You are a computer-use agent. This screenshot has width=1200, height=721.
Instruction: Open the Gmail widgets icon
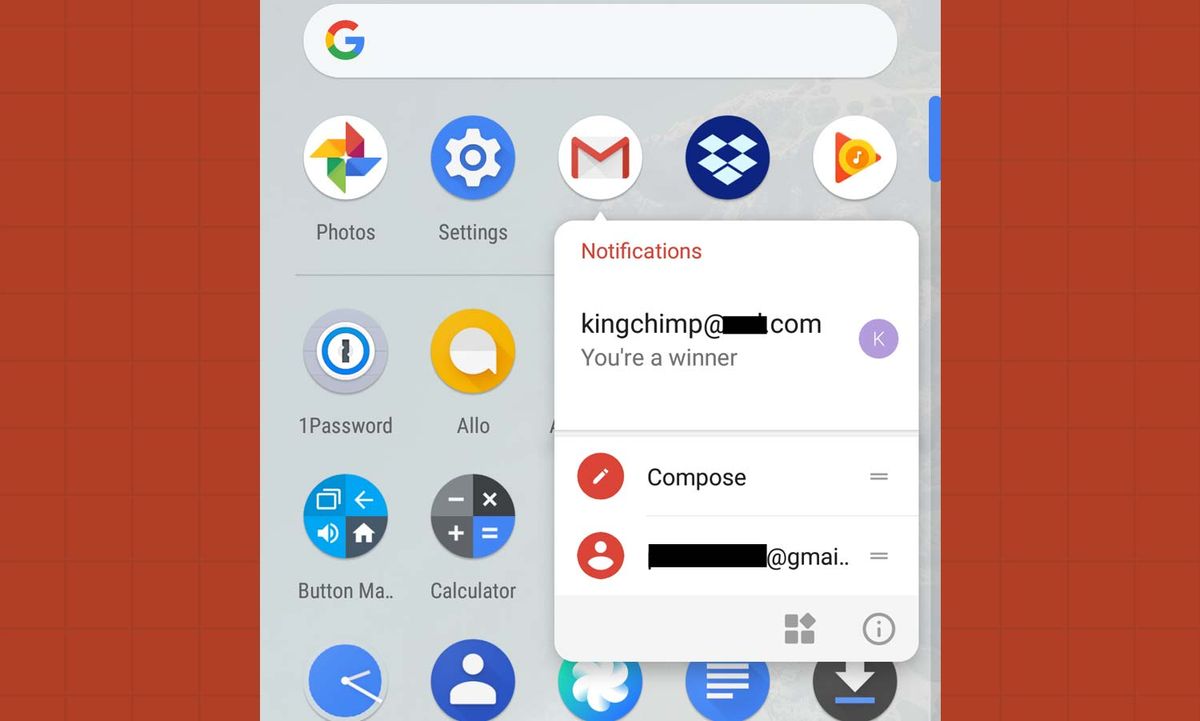[x=799, y=629]
